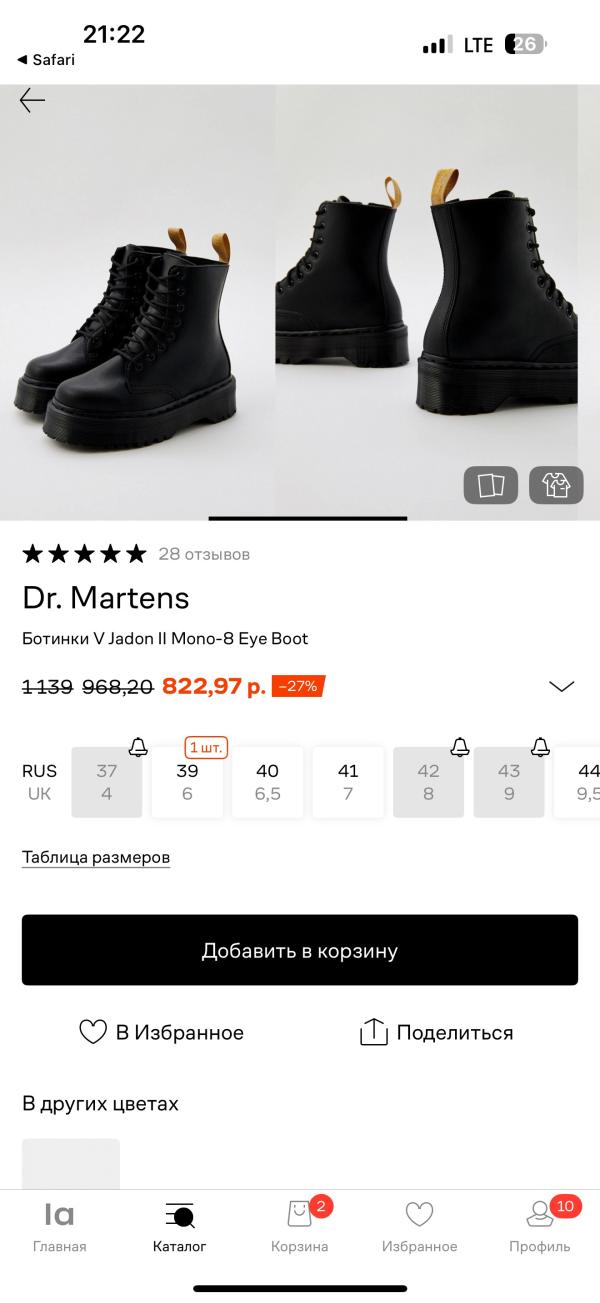Get notified about size 42
This screenshot has height=1303, width=600.
coord(459,747)
